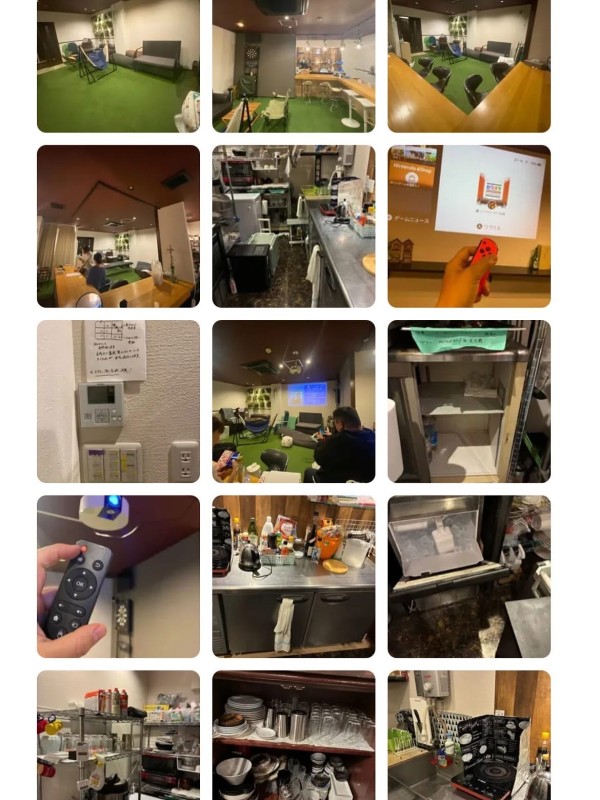View the stainless steel kitchen counter photo

click(293, 226)
